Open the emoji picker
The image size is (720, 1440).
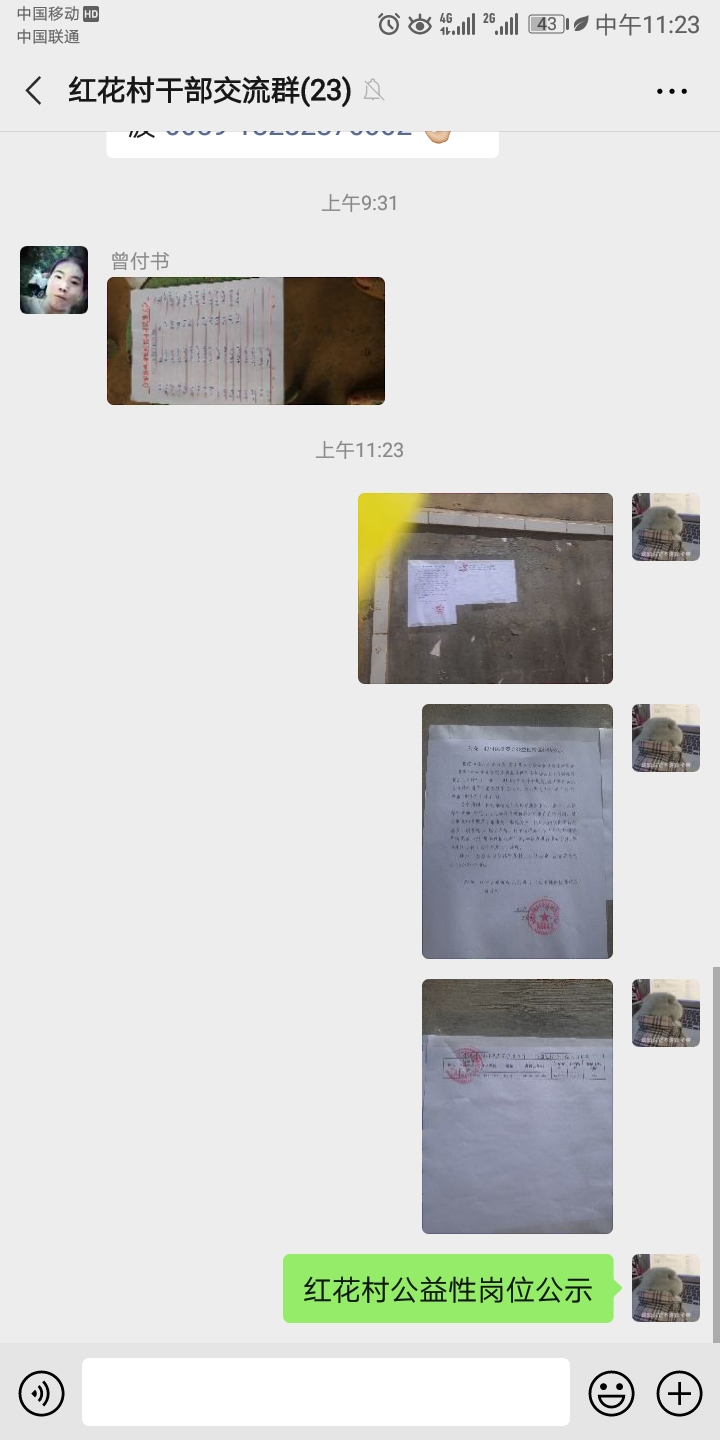(x=611, y=1392)
